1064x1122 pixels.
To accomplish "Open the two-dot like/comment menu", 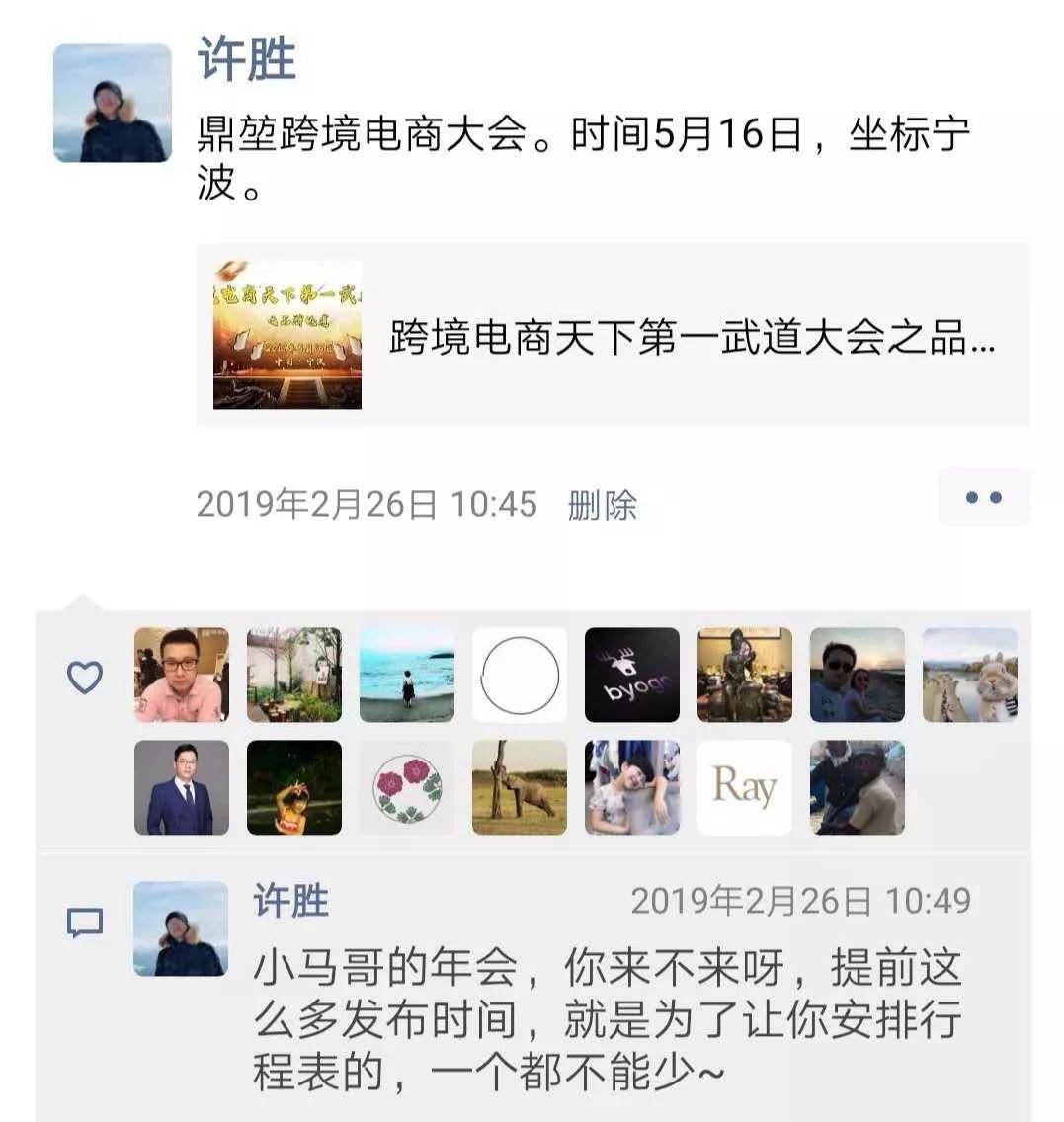I will coord(983,498).
